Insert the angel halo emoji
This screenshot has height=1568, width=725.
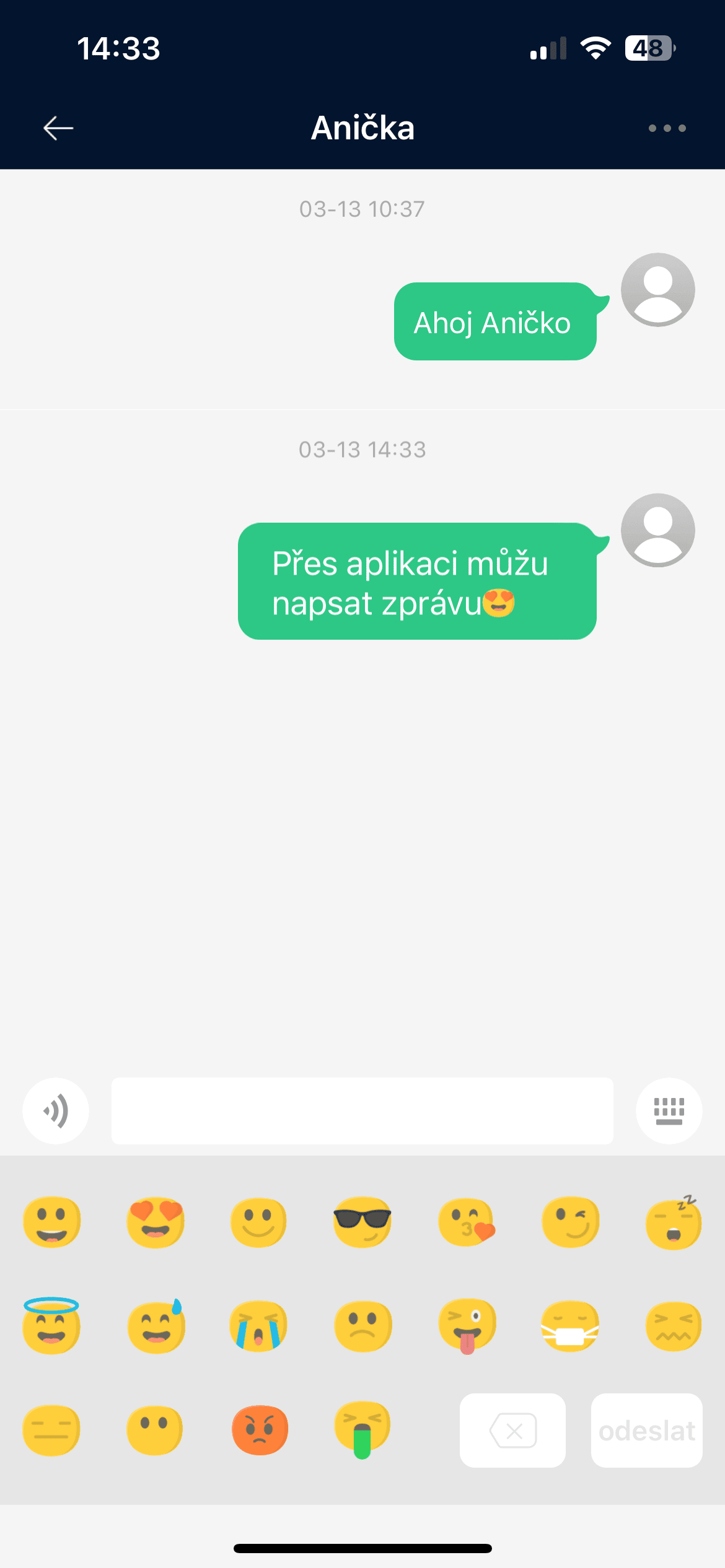pyautogui.click(x=51, y=1325)
